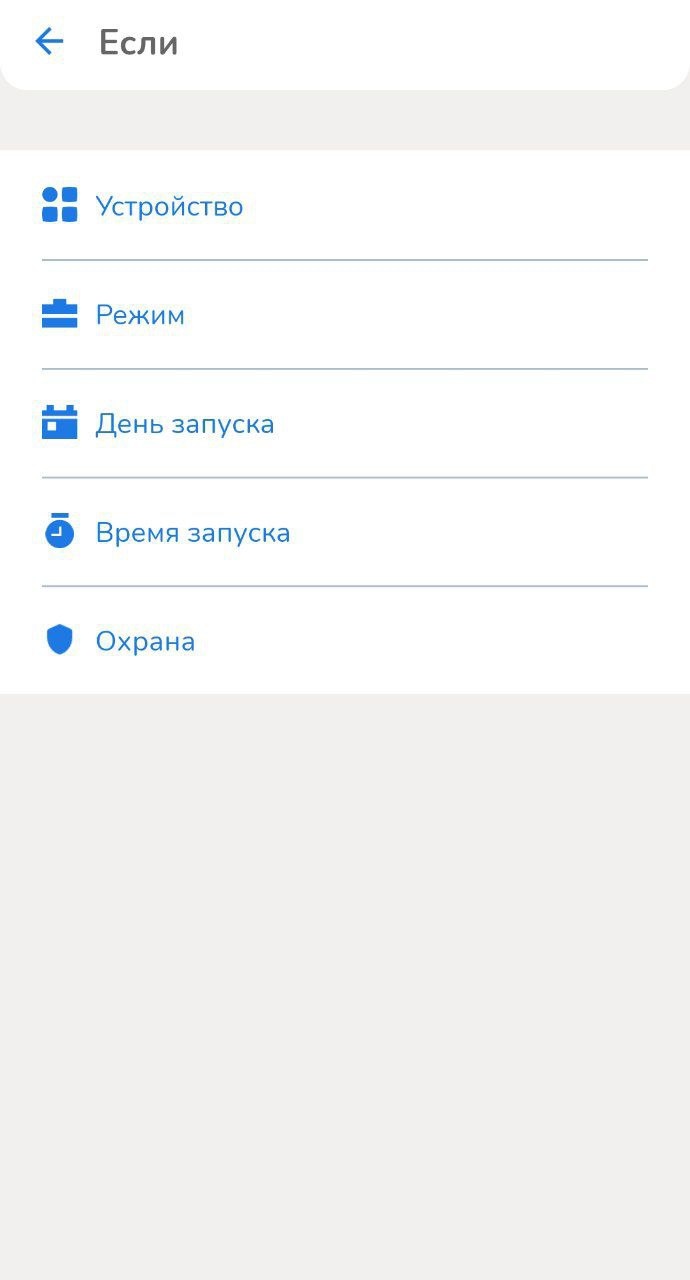Choose День запуска option
The image size is (690, 1280).
pos(185,424)
